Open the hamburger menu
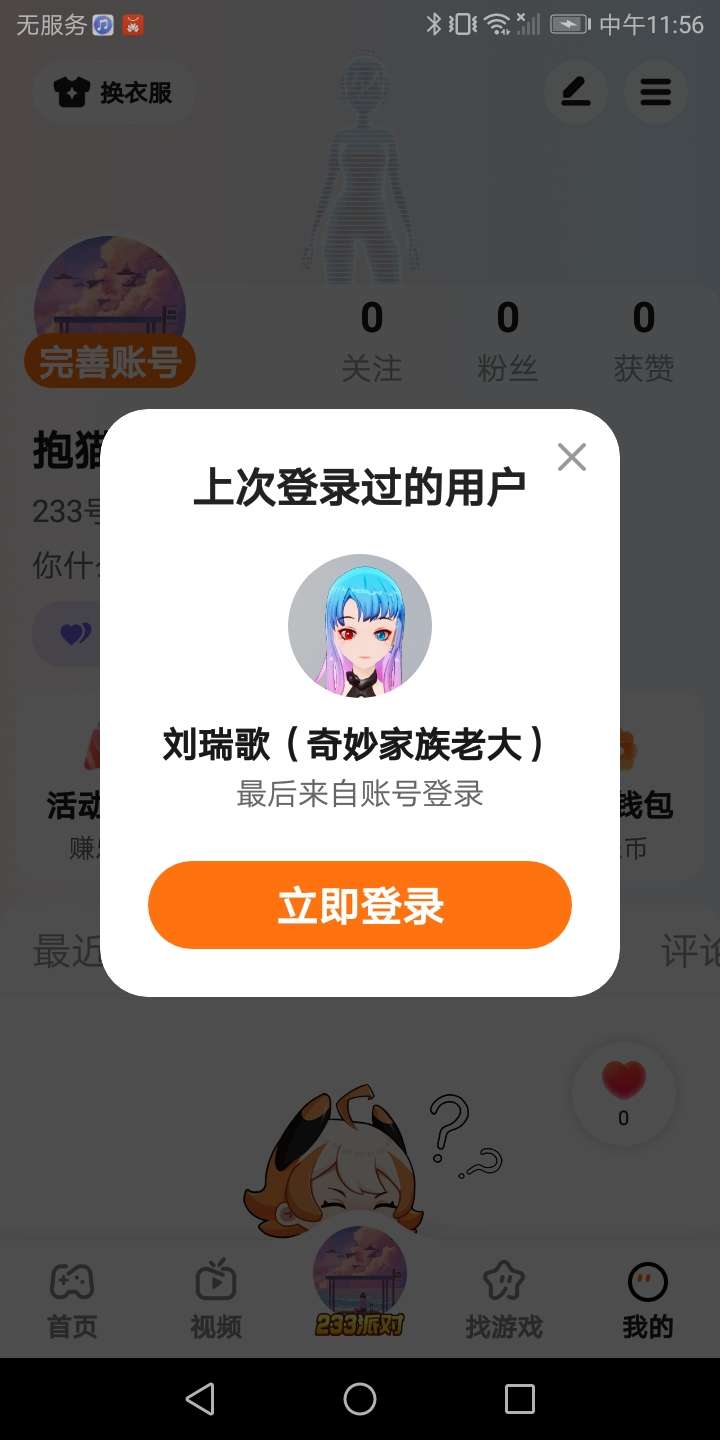Image resolution: width=720 pixels, height=1440 pixels. (x=655, y=93)
